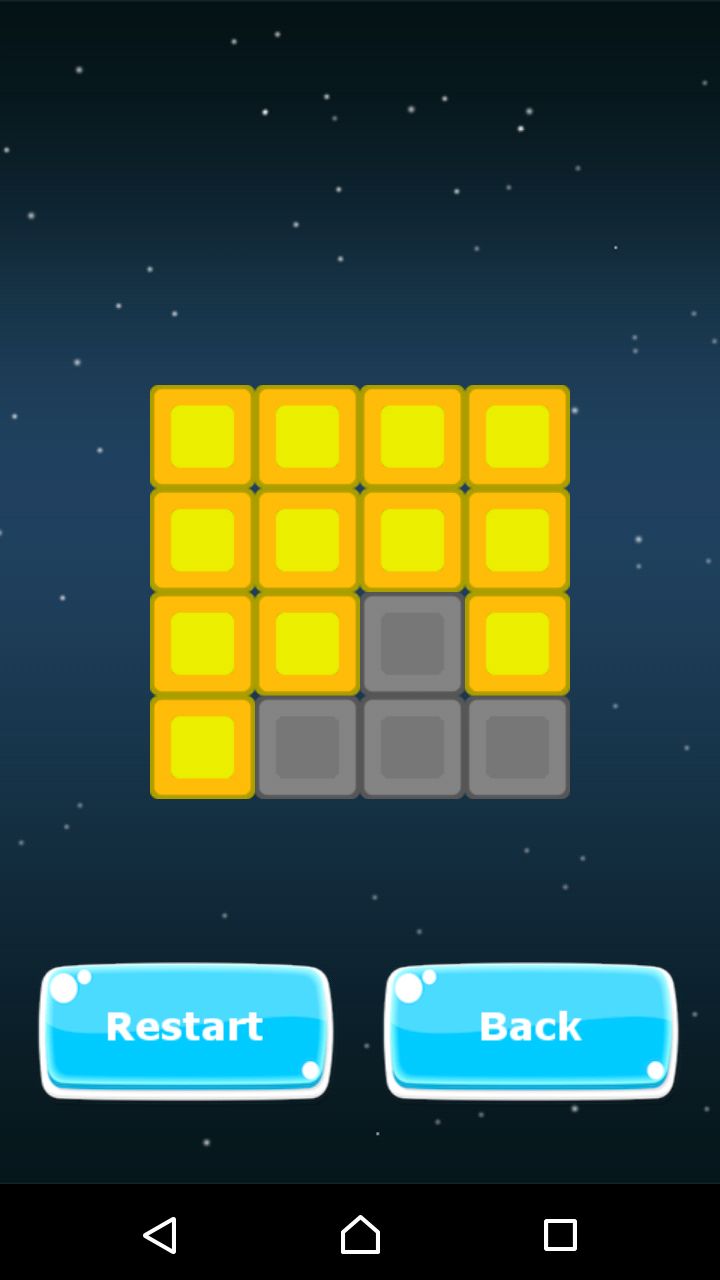Open recent apps from the navigation bar

point(560,1235)
